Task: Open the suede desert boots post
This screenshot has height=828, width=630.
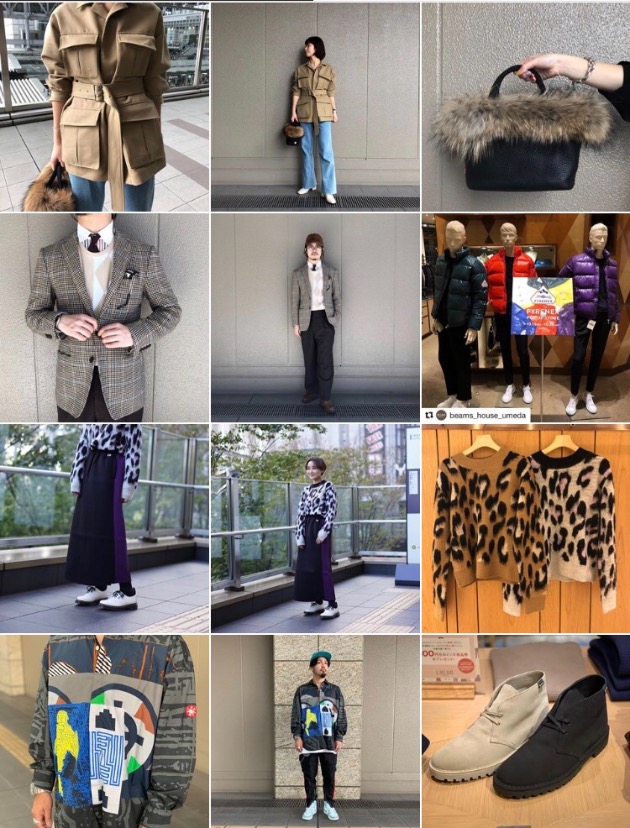Action: tap(525, 732)
